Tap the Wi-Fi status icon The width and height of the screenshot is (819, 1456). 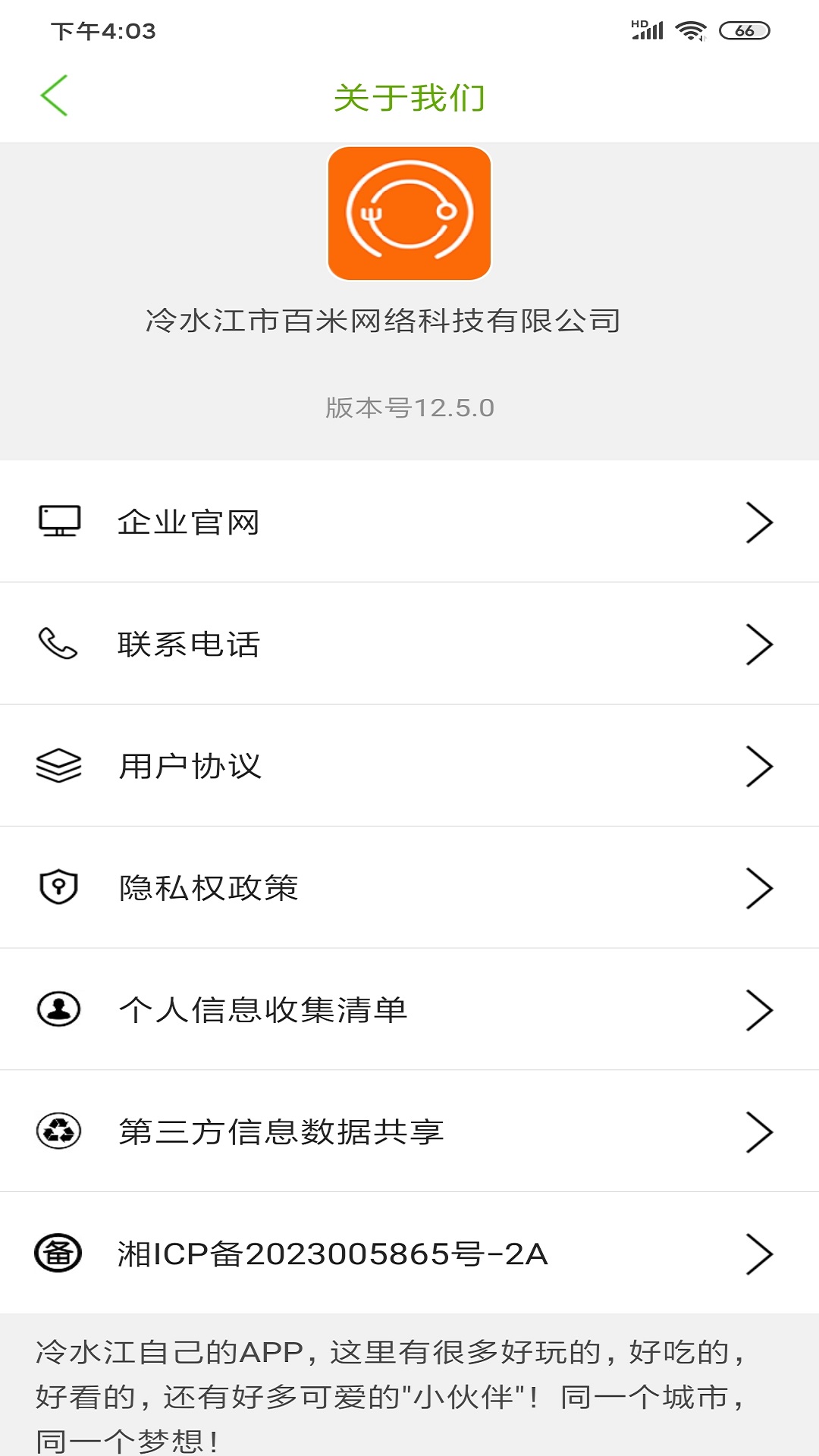point(690,30)
